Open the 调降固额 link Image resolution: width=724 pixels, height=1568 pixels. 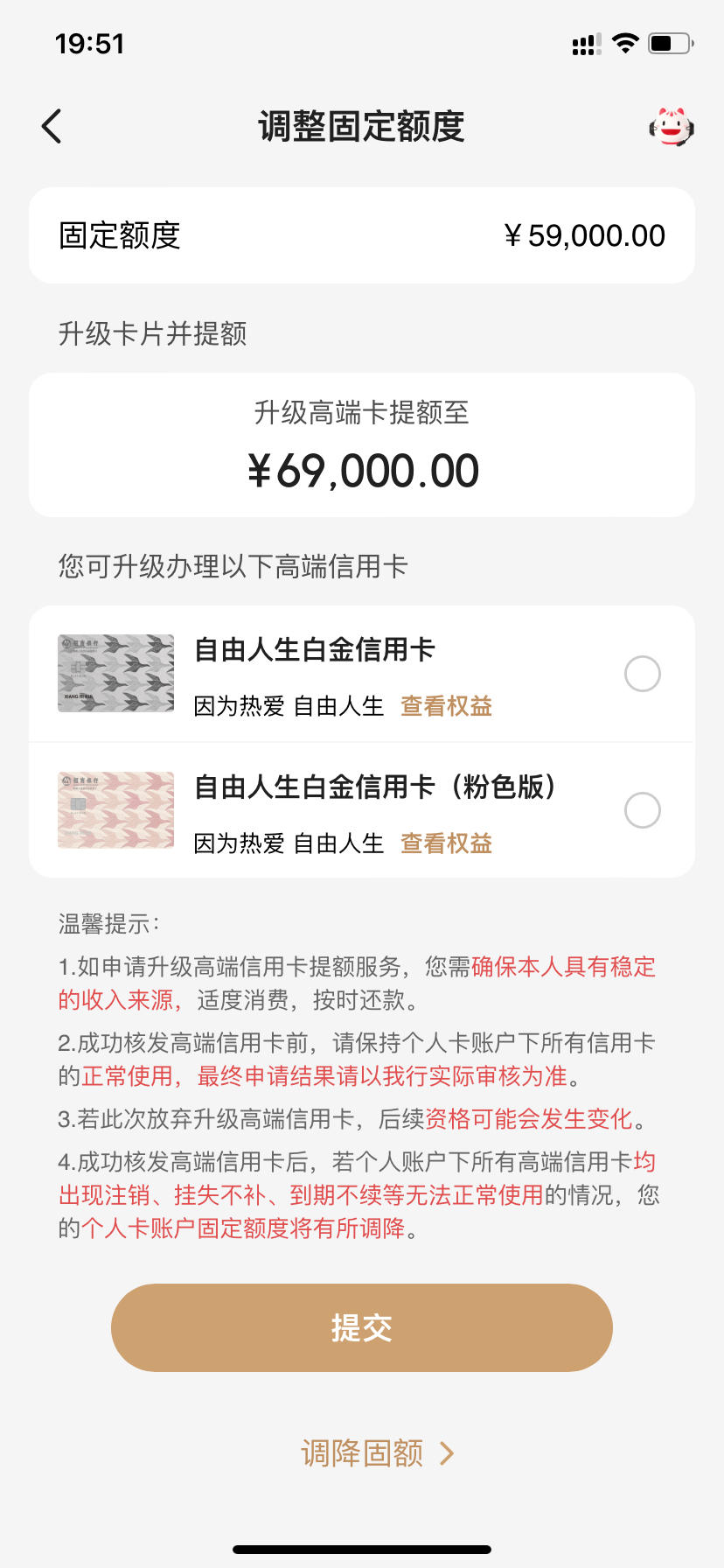[378, 1453]
